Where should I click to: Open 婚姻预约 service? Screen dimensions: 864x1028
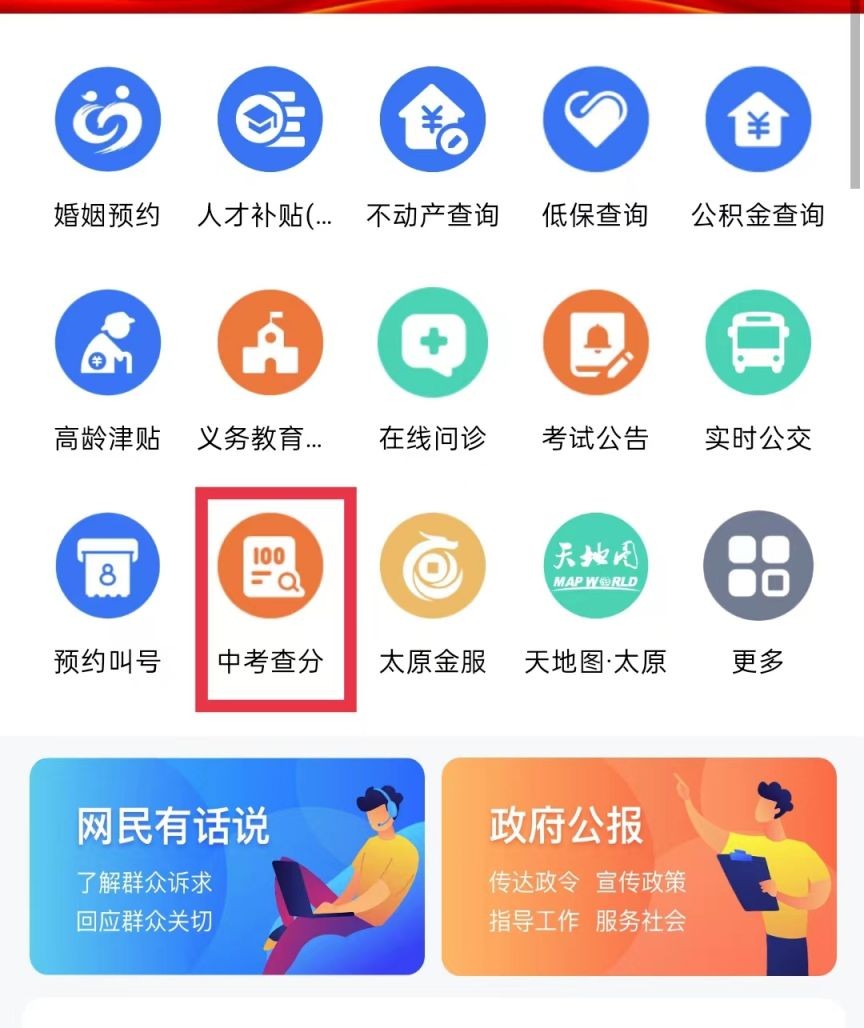107,120
